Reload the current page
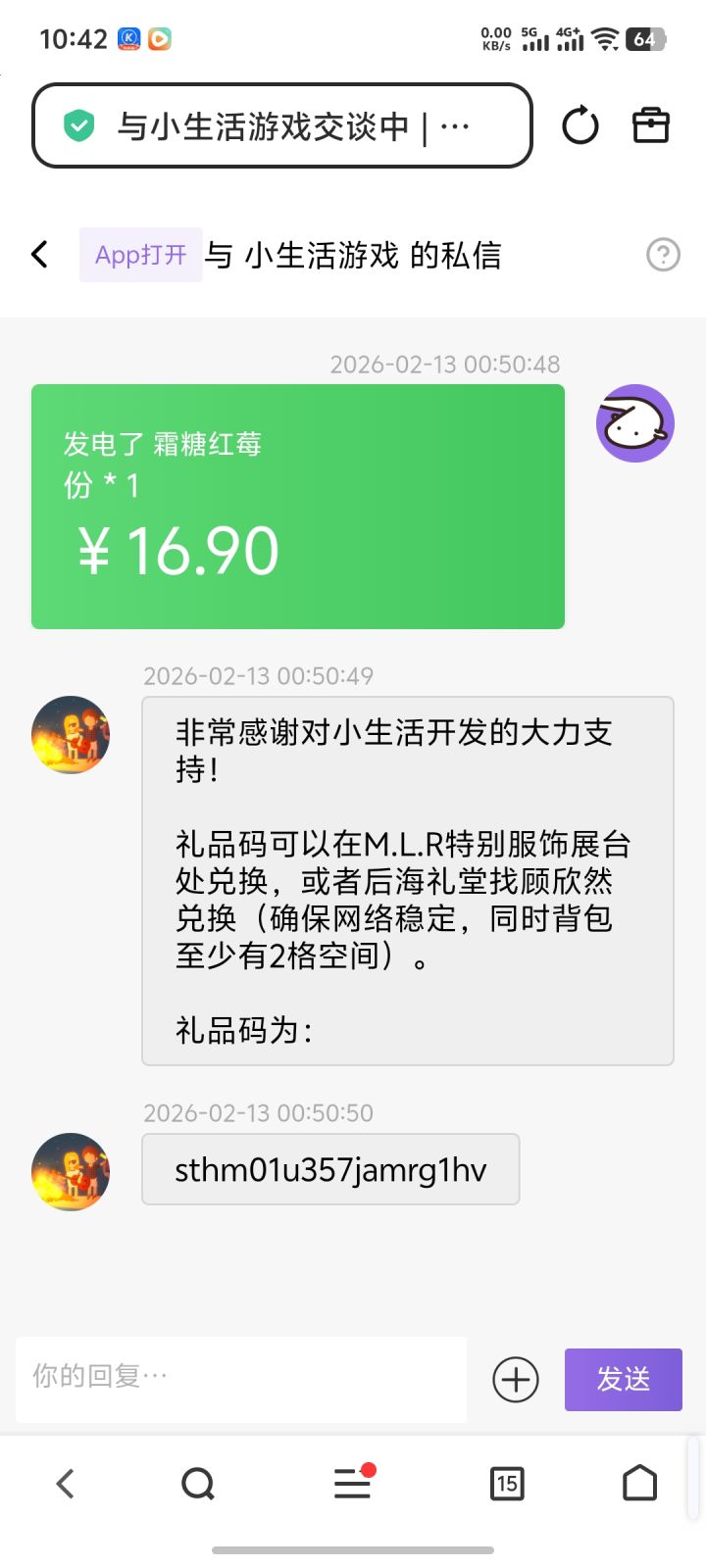This screenshot has width=706, height=1568. 580,125
